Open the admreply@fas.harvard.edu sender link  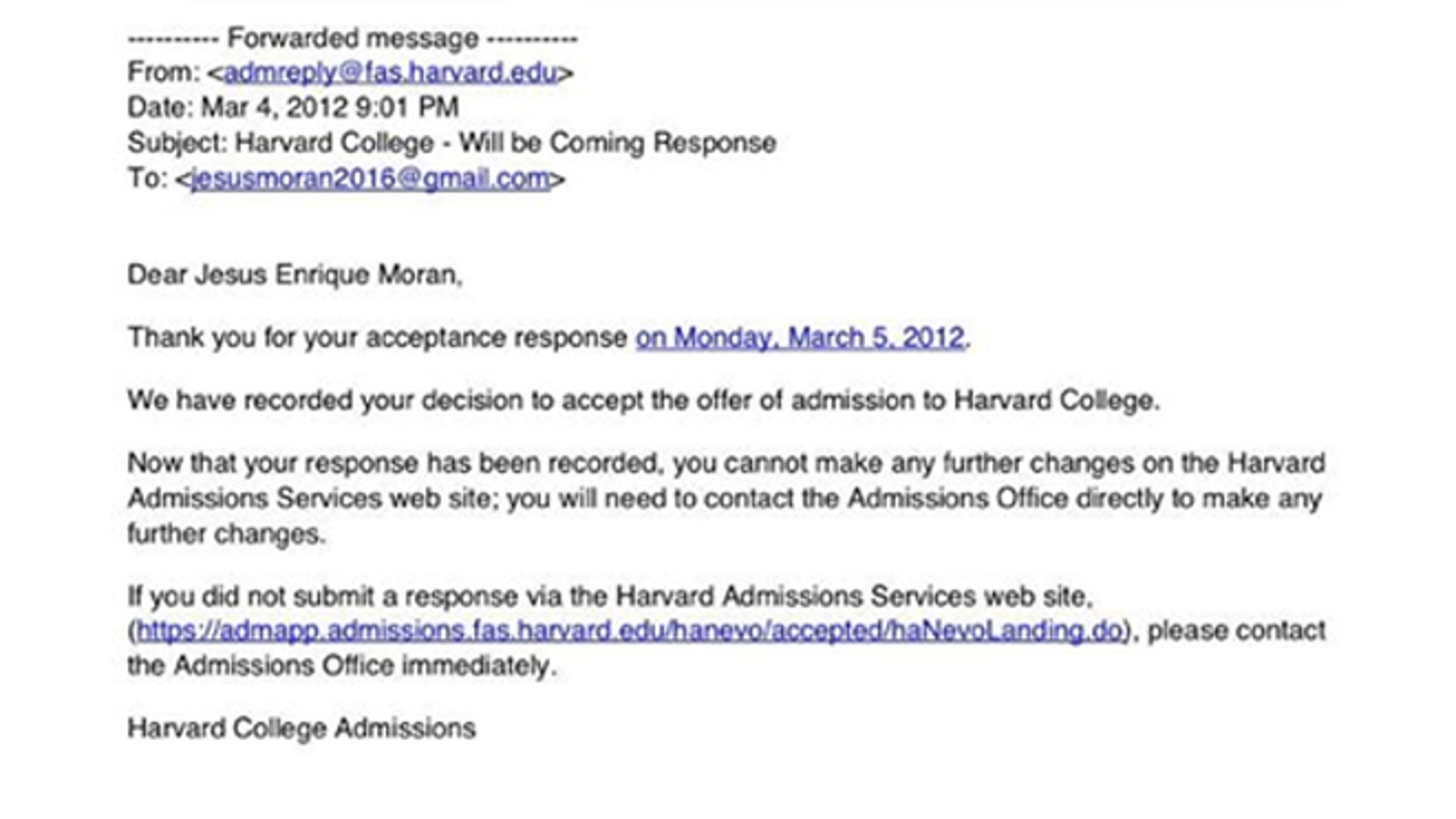point(391,73)
